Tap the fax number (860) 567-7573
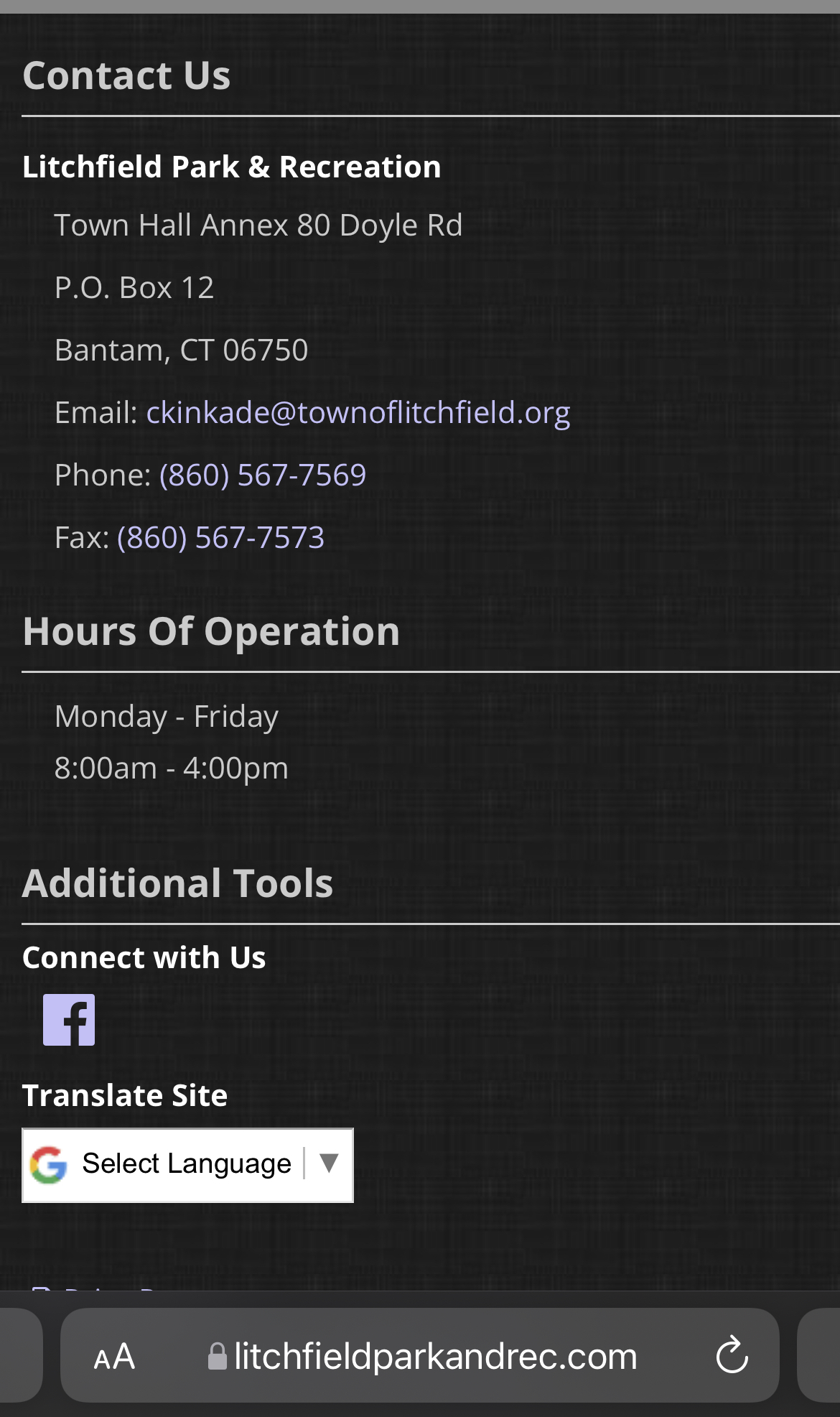 point(220,538)
